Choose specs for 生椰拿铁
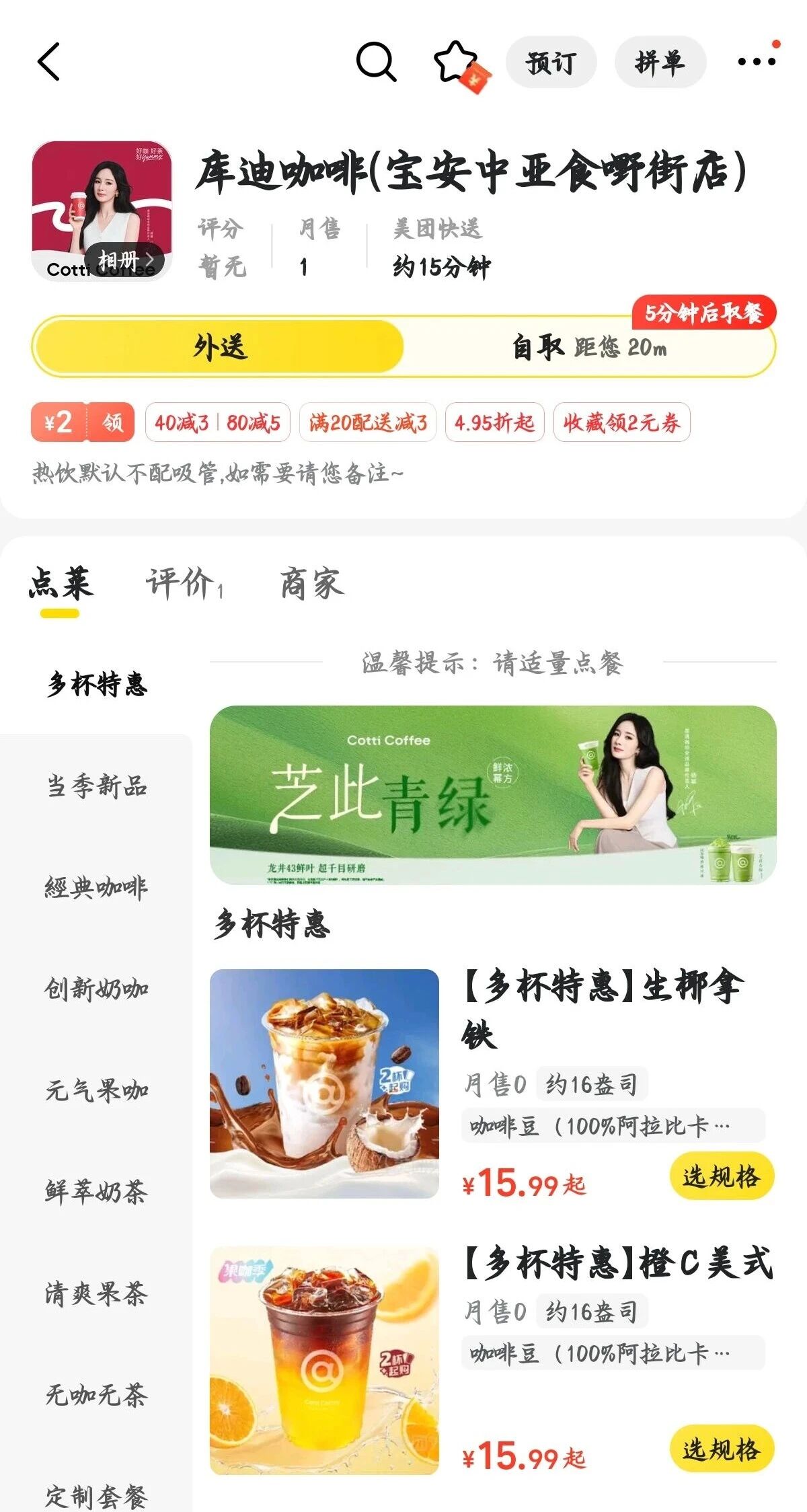Screen dimensions: 807x1512 click(x=722, y=1176)
